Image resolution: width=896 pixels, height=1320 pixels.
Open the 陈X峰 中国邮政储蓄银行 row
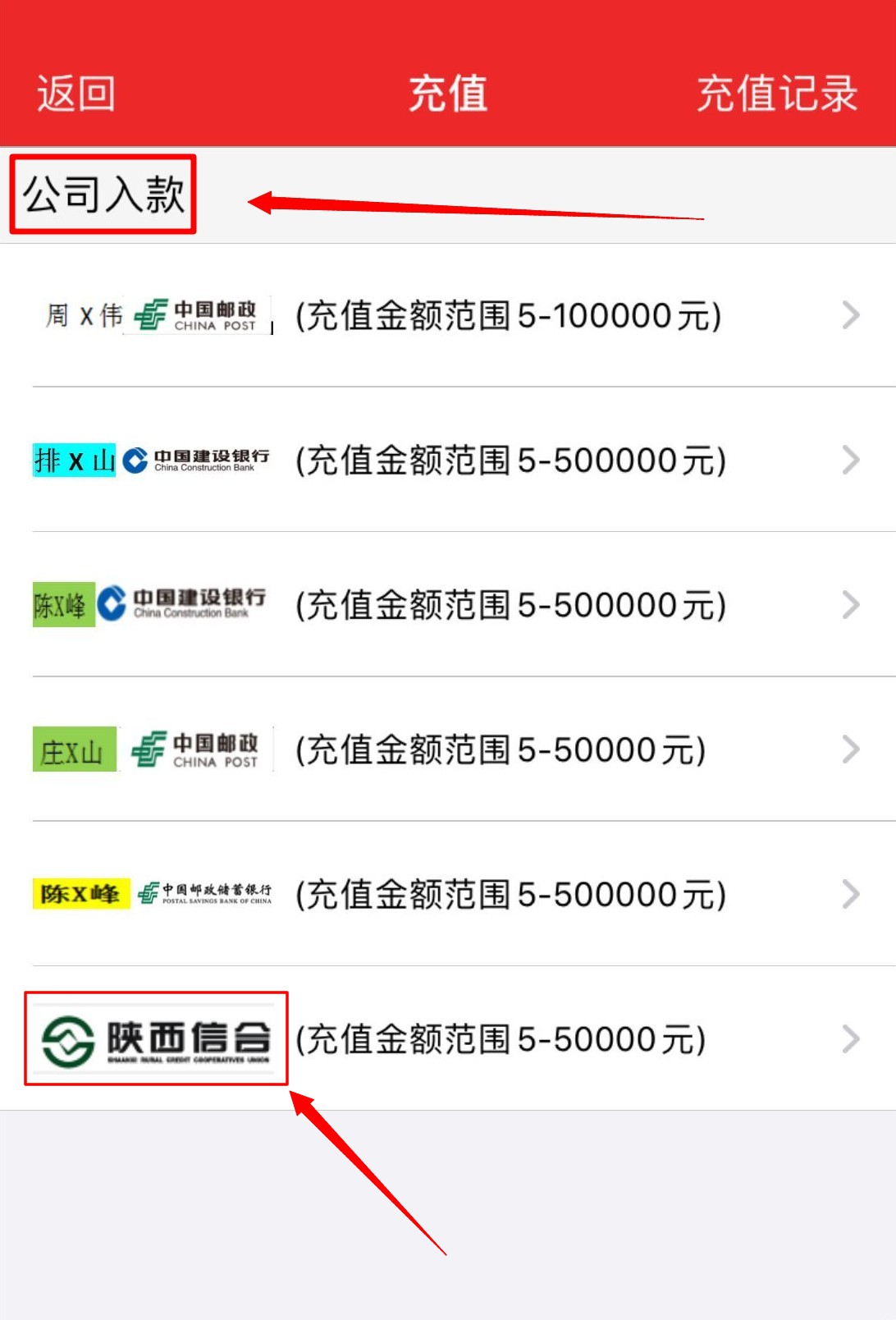pyautogui.click(x=448, y=894)
